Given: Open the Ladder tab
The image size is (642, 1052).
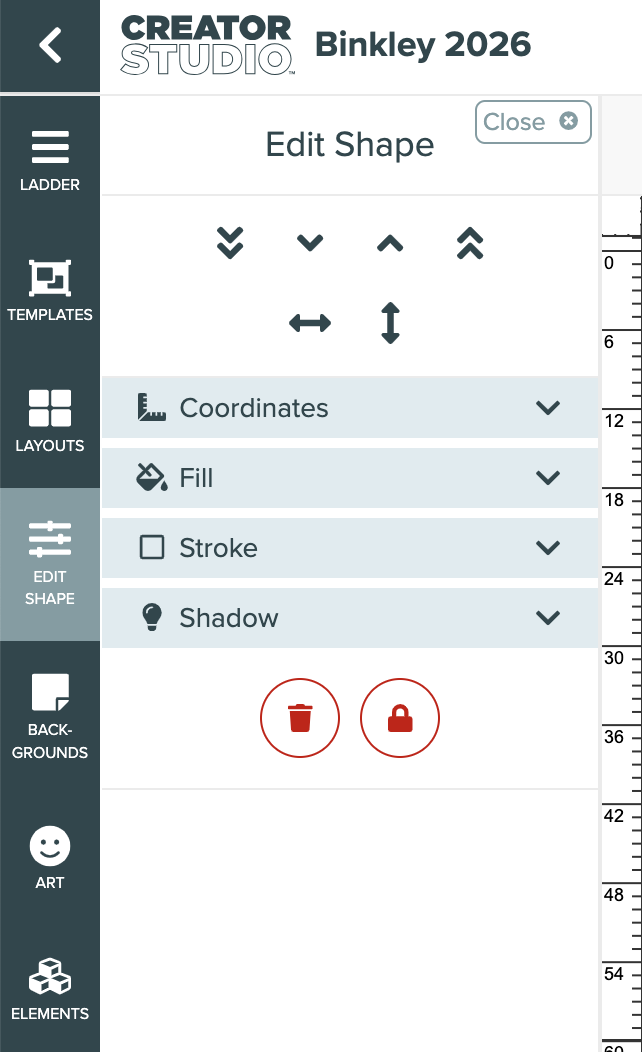Looking at the screenshot, I should pyautogui.click(x=50, y=162).
